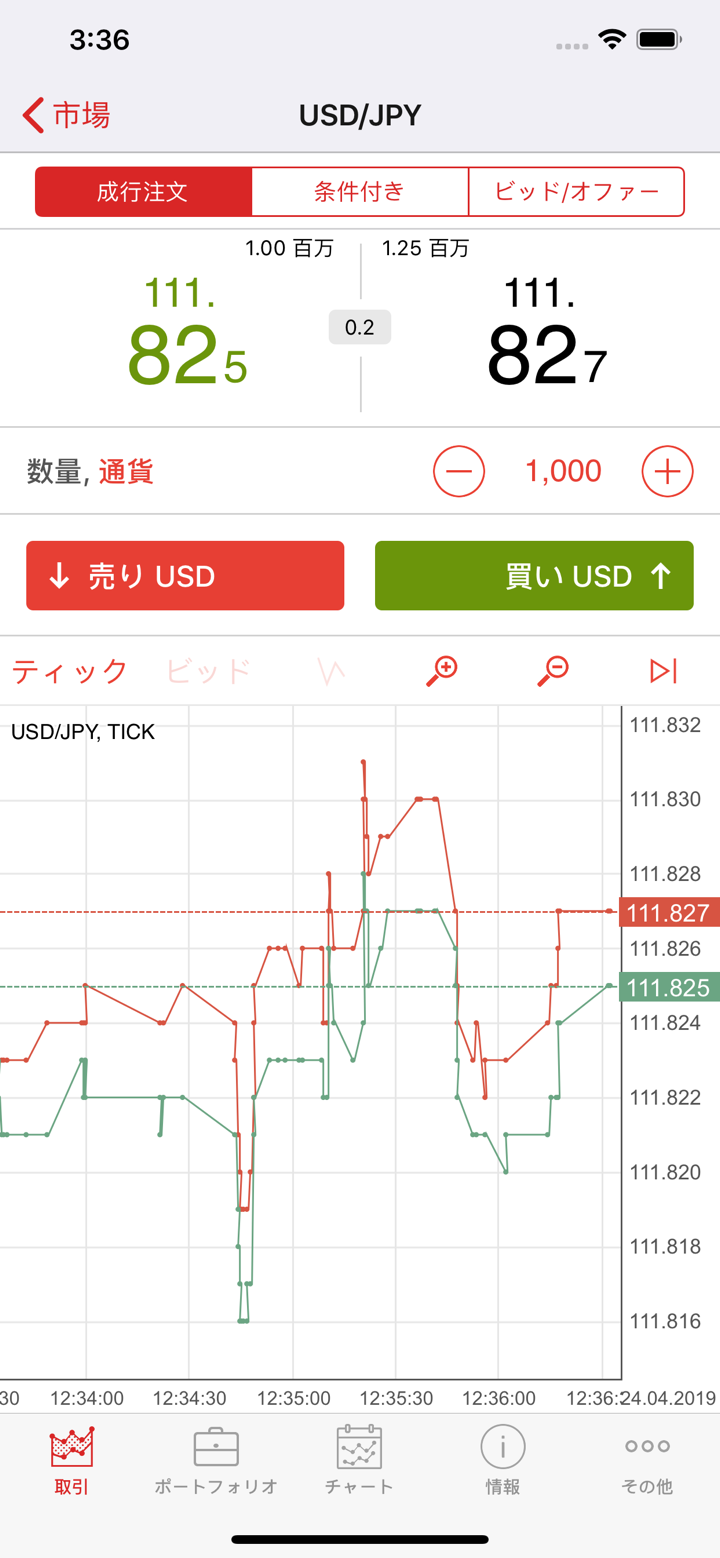Jump to the latest chart tick
This screenshot has width=720, height=1558.
coord(664,671)
